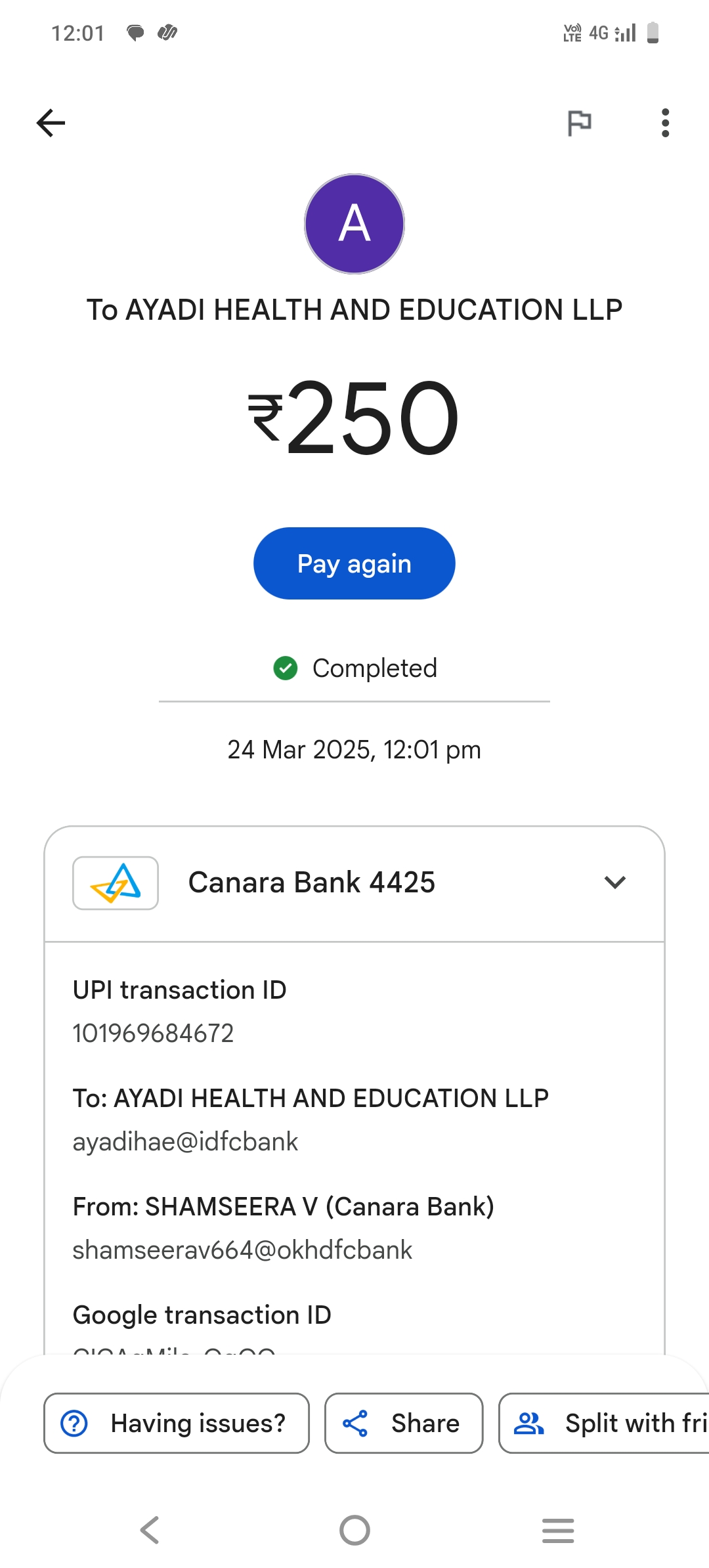Share this payment receipt

click(404, 1423)
